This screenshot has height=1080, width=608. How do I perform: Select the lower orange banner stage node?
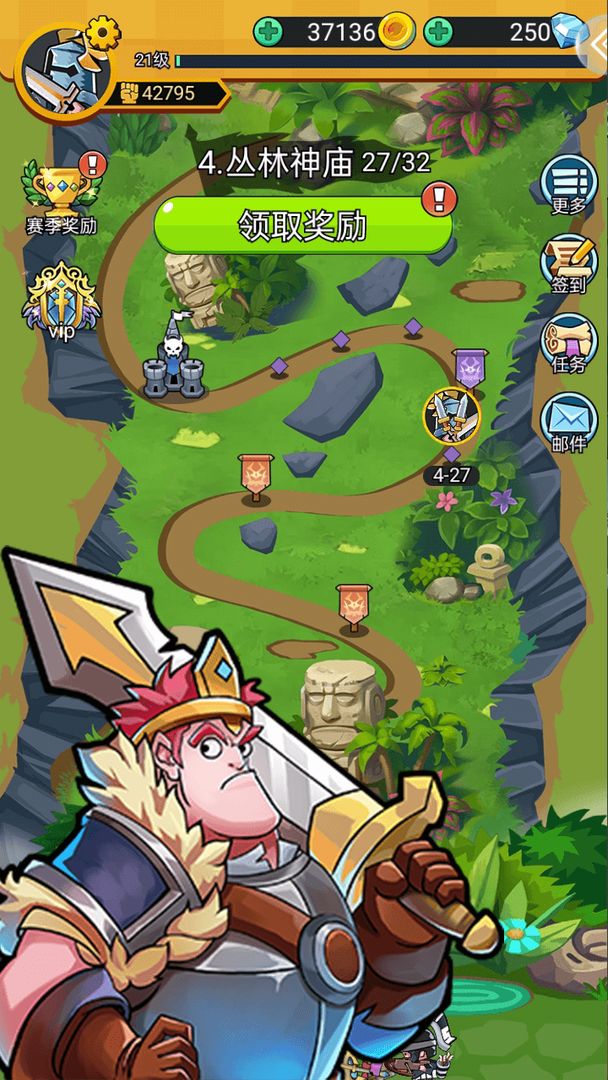click(x=353, y=606)
